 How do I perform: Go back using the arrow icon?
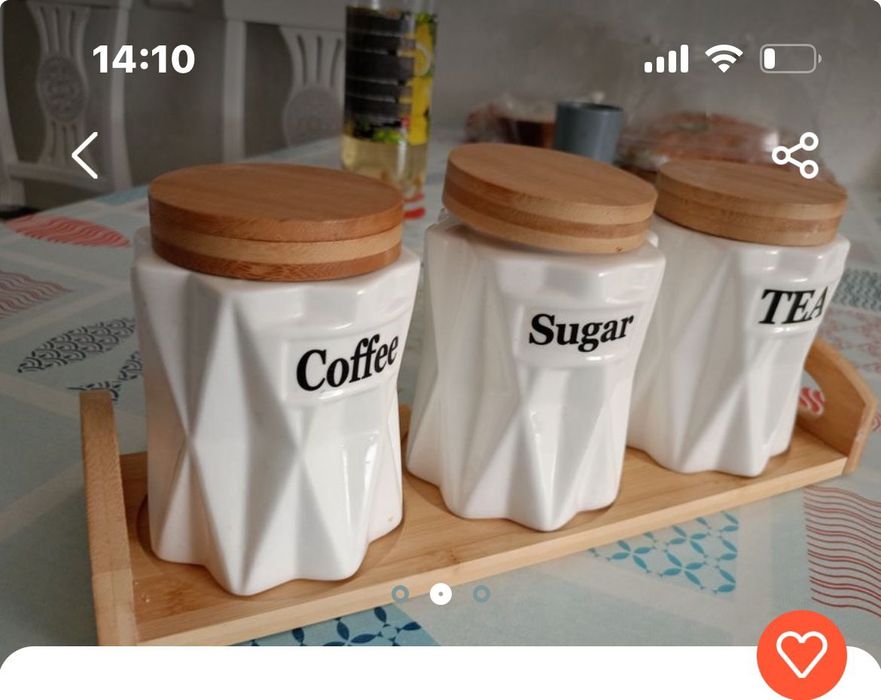click(85, 156)
